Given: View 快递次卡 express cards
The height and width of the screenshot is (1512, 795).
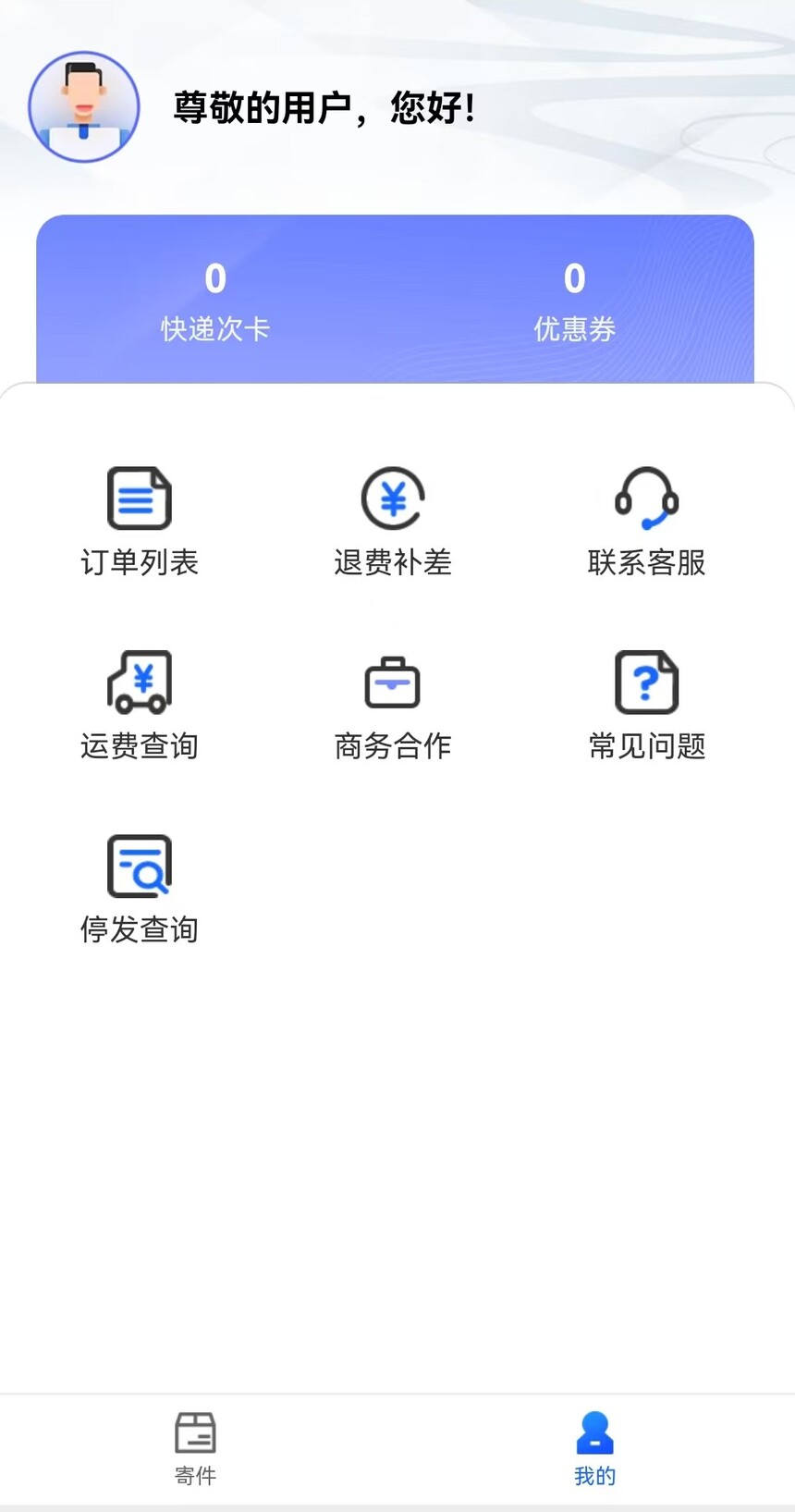Looking at the screenshot, I should coord(215,301).
